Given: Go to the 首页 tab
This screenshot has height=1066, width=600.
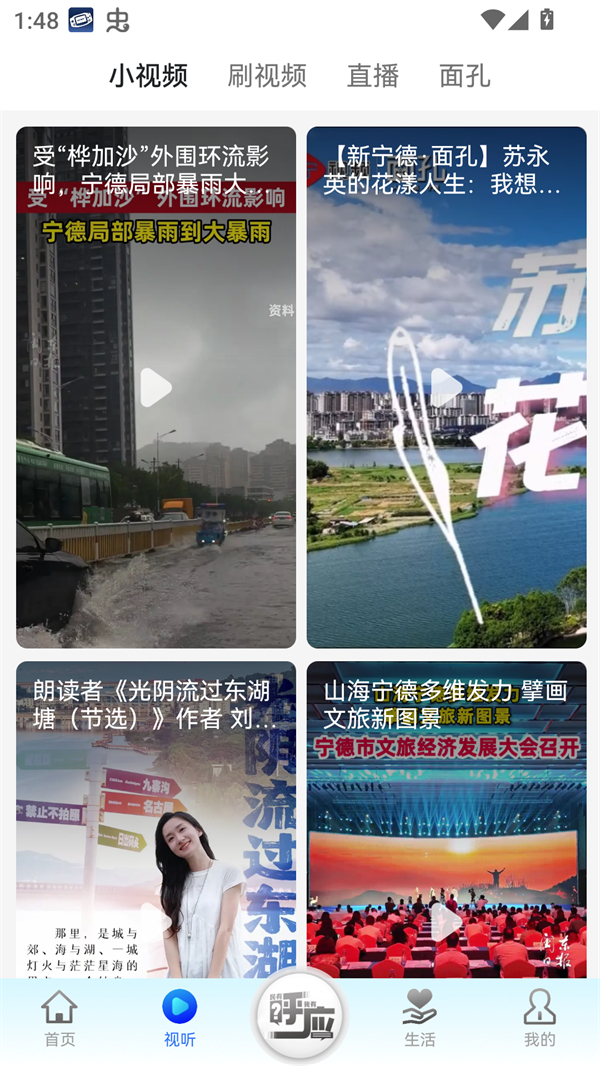Looking at the screenshot, I should (x=60, y=1018).
